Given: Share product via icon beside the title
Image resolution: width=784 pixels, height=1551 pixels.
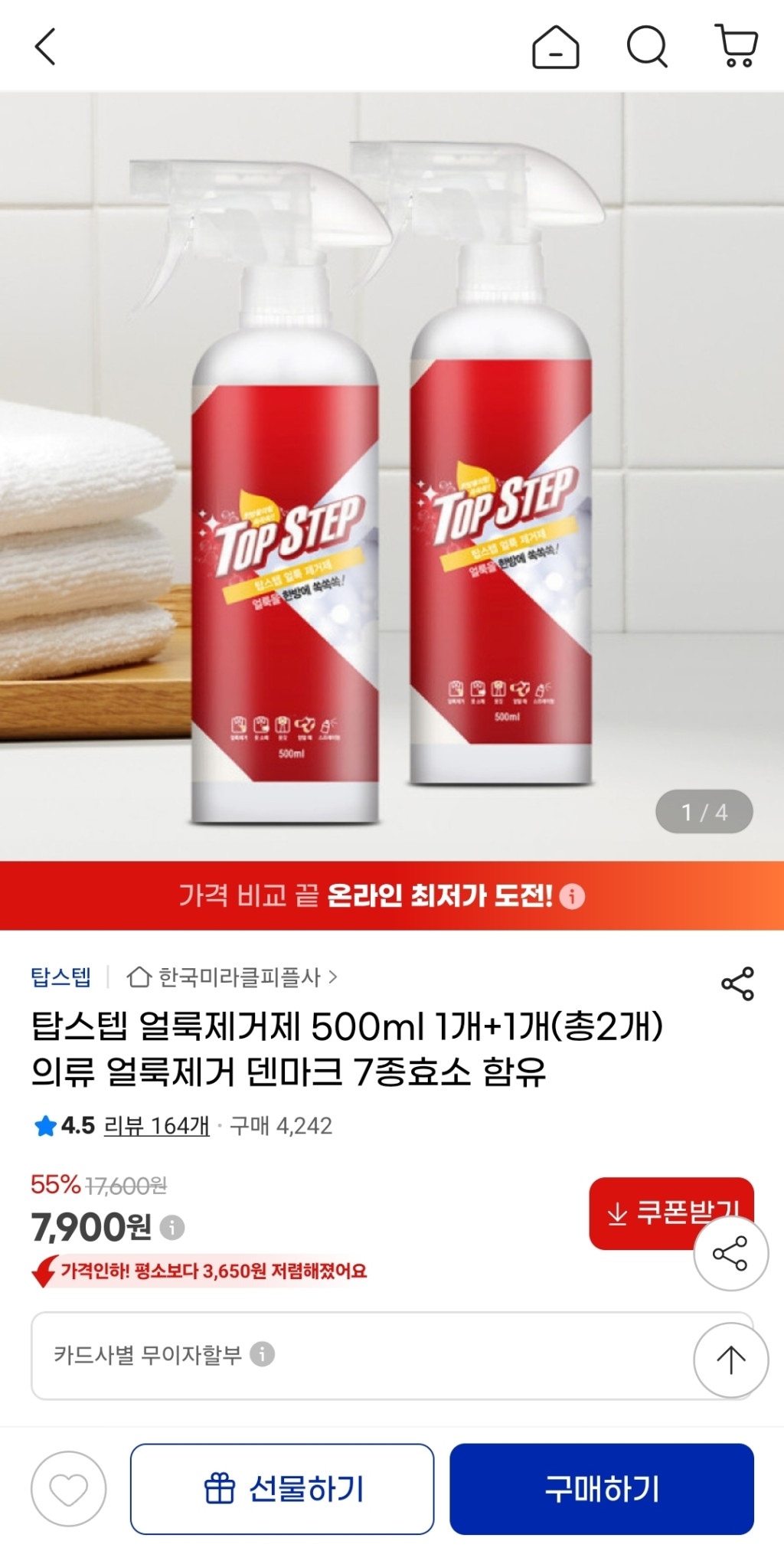Looking at the screenshot, I should pyautogui.click(x=737, y=984).
